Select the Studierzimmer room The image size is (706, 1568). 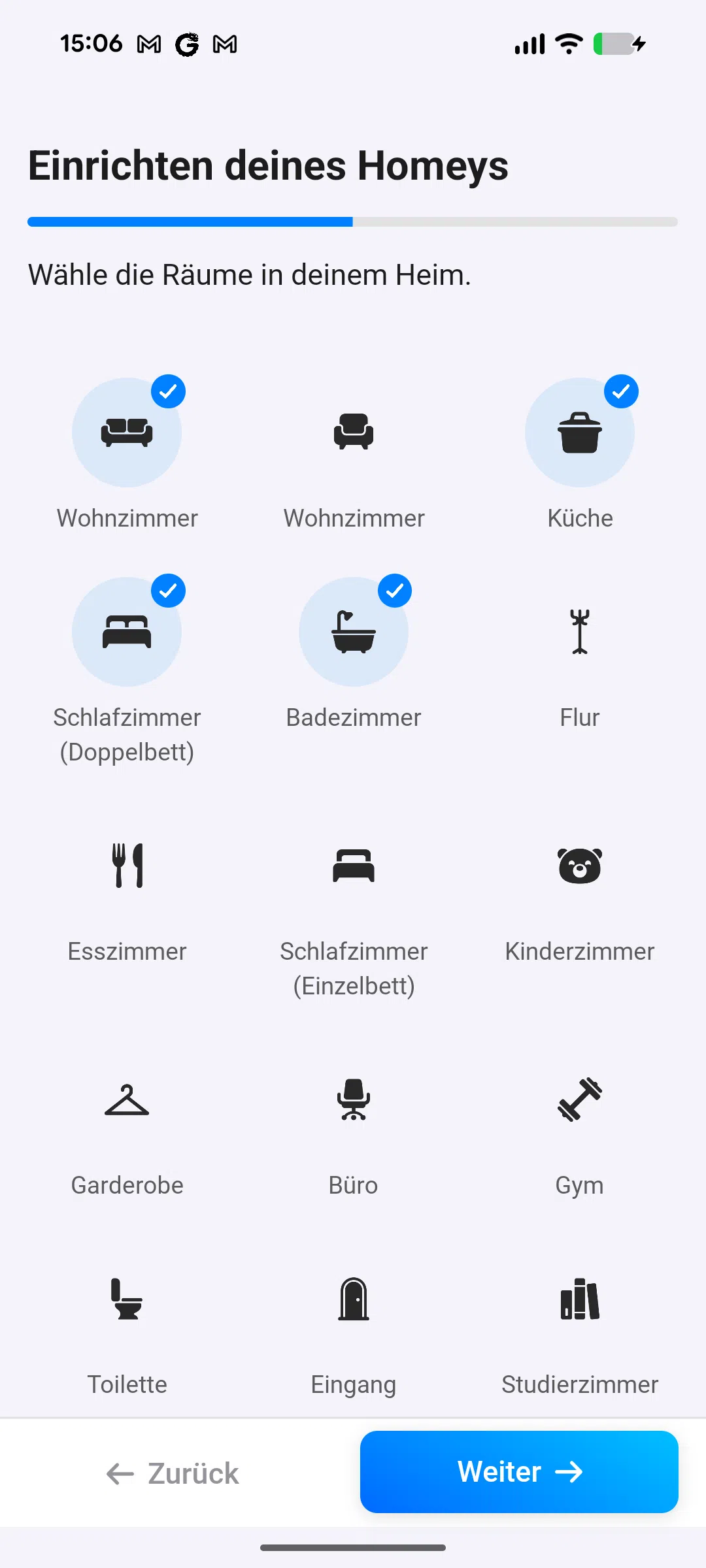click(x=580, y=1299)
